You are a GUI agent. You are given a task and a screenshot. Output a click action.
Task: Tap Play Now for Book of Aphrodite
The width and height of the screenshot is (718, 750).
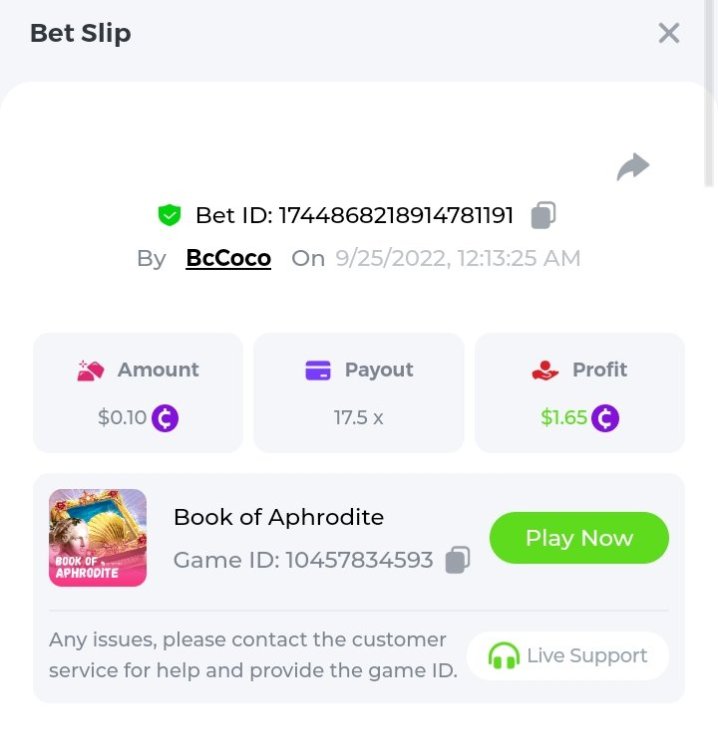click(579, 538)
